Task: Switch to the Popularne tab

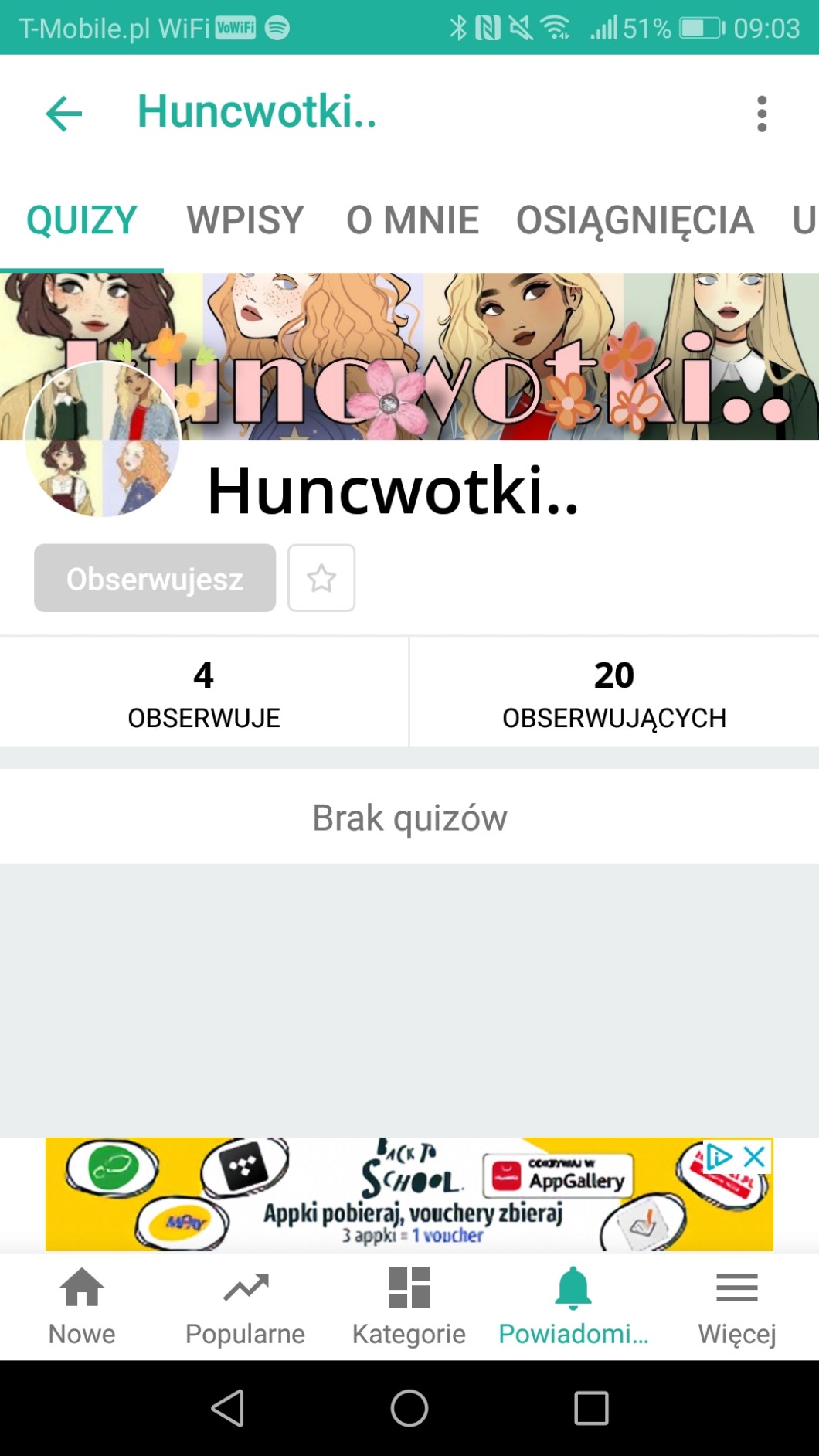Action: pos(246,1306)
